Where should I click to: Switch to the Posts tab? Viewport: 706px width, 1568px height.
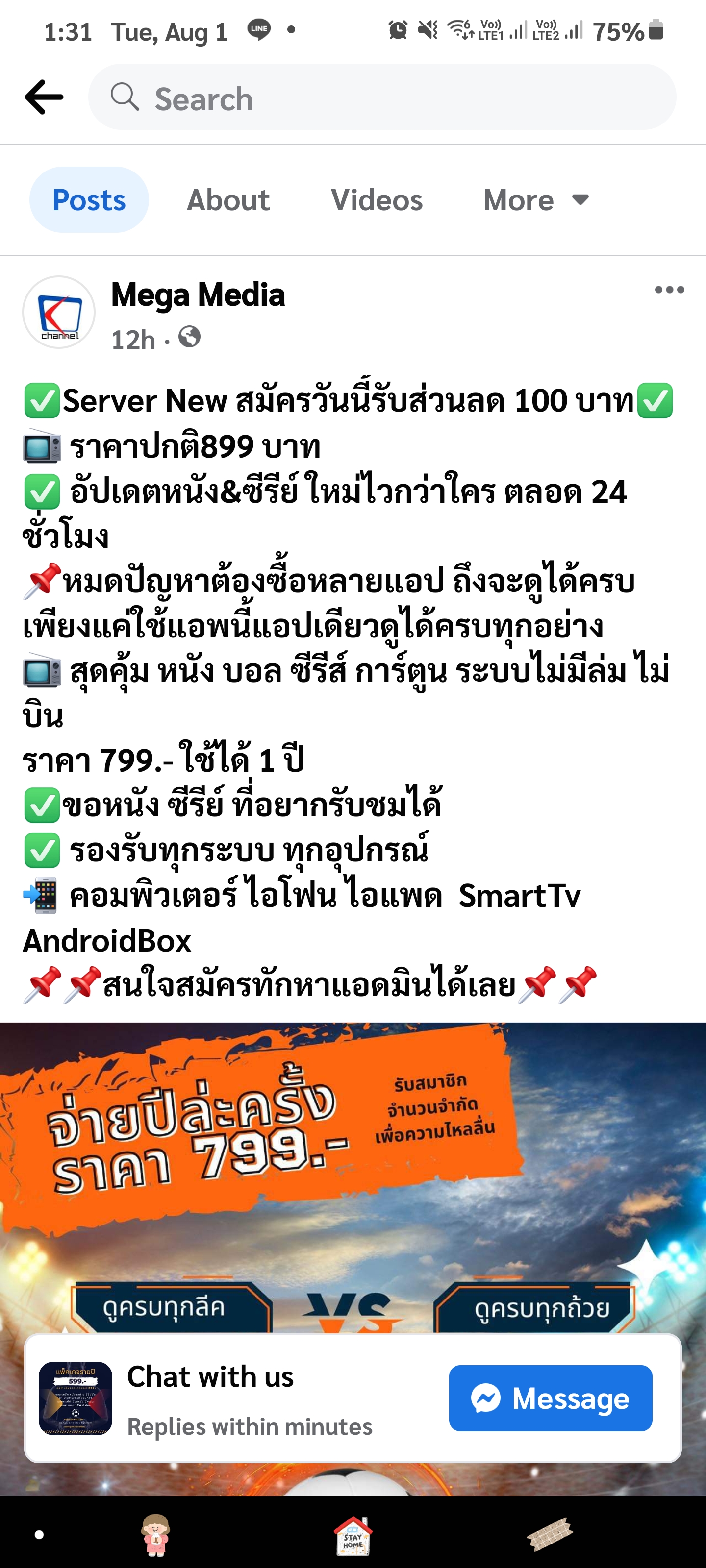[x=89, y=199]
